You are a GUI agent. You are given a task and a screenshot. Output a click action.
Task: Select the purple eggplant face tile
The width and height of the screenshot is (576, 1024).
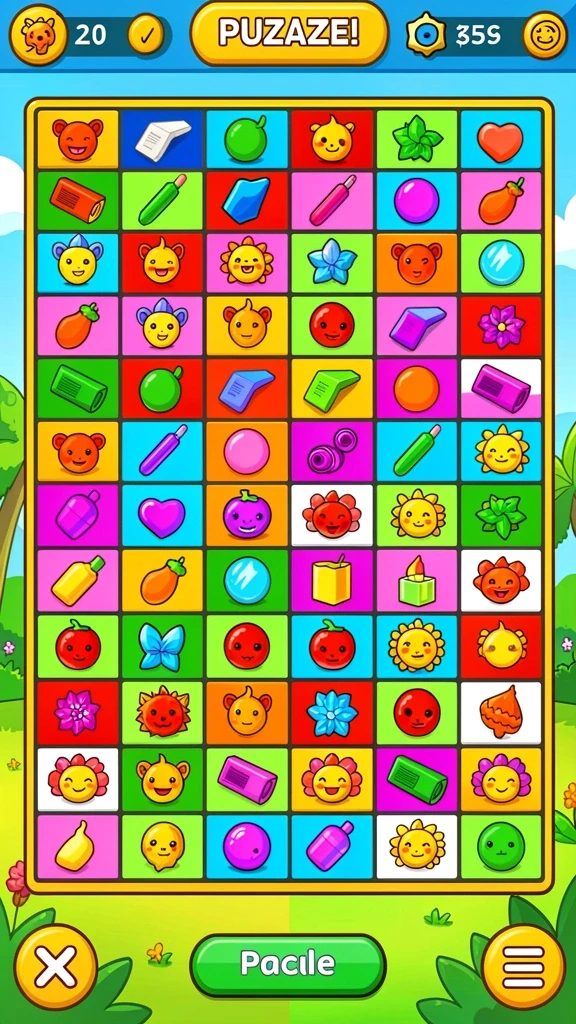click(x=246, y=516)
